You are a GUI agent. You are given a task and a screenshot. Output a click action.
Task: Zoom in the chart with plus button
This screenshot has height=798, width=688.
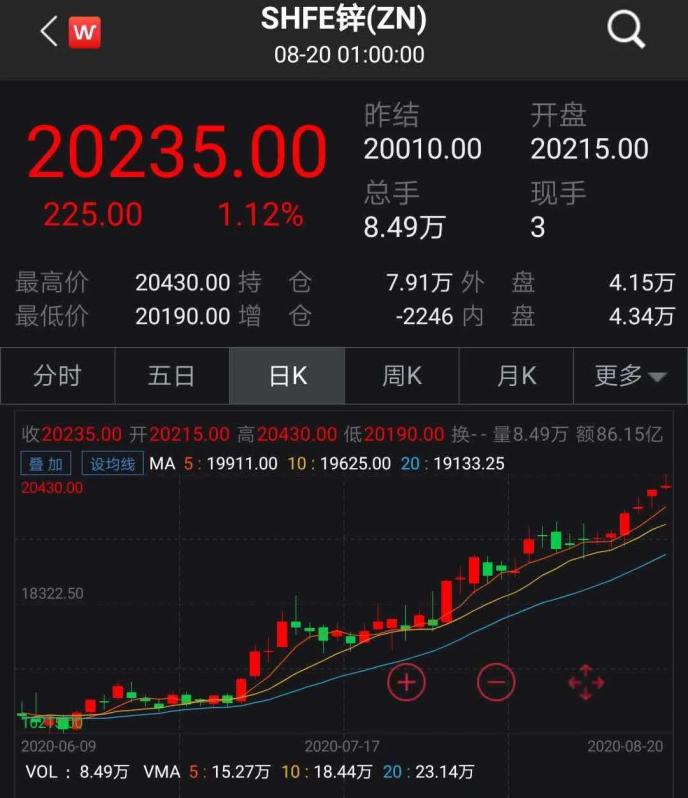[x=406, y=683]
